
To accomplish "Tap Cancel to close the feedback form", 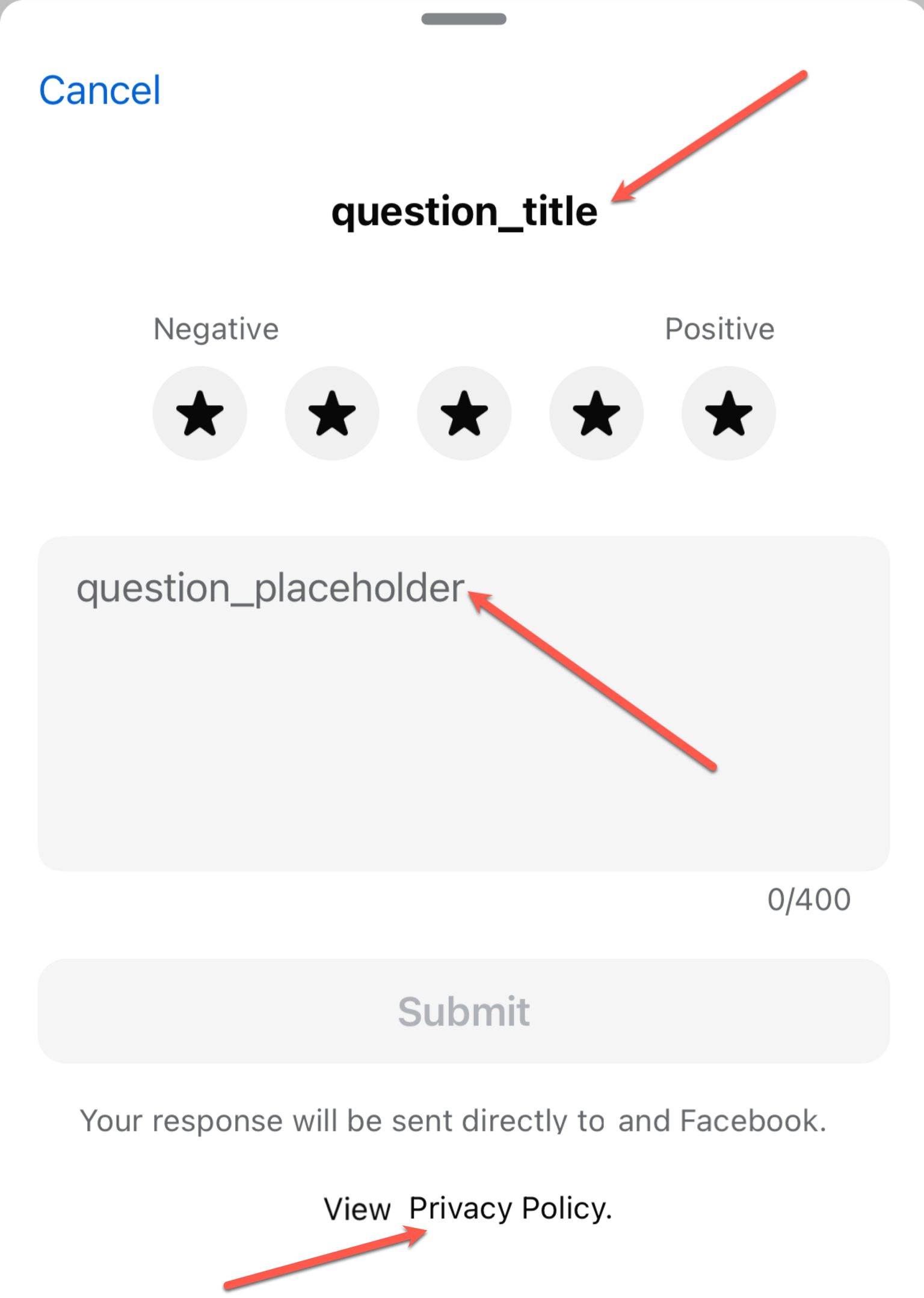I will tap(100, 90).
